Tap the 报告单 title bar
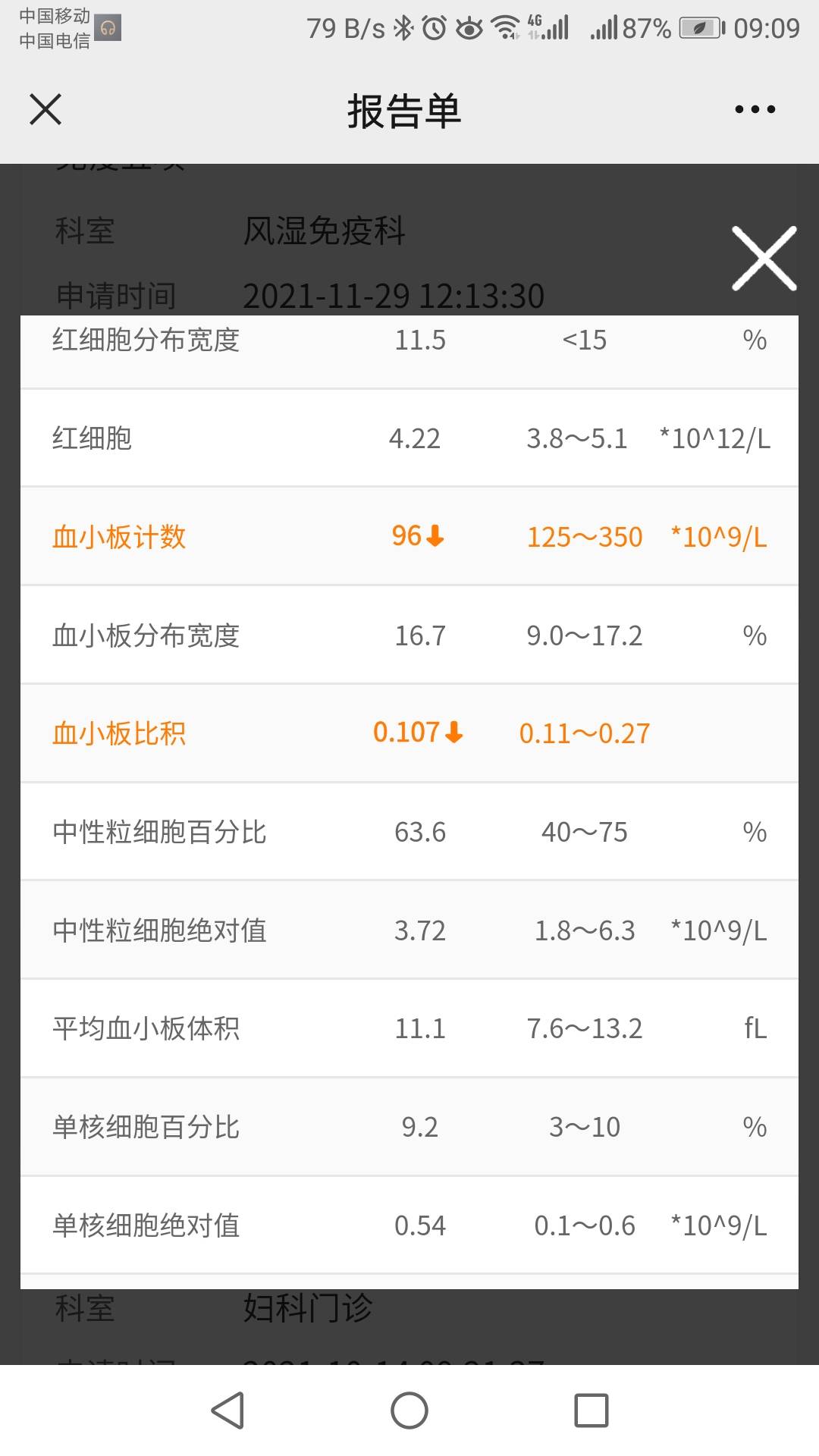The image size is (819, 1456). 406,110
